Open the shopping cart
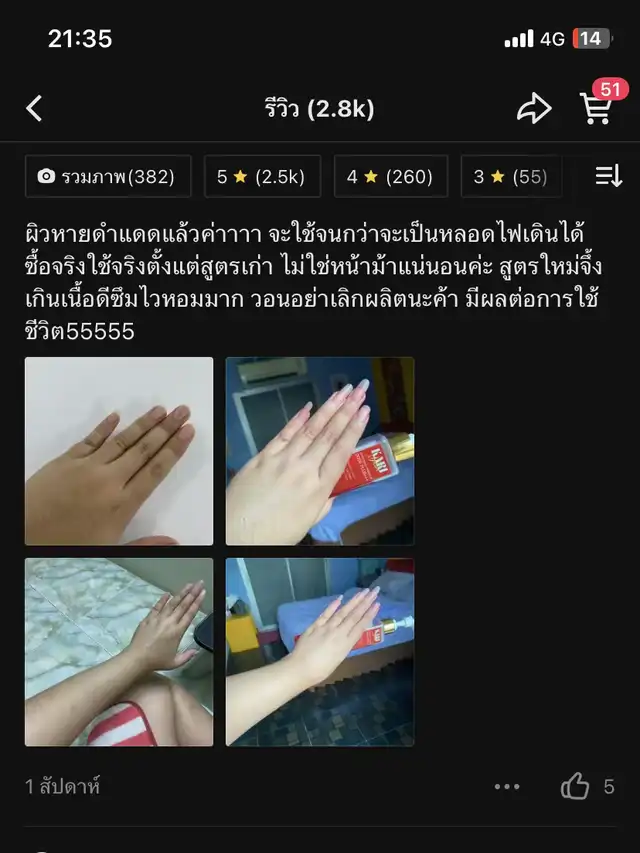640x853 pixels. [596, 108]
